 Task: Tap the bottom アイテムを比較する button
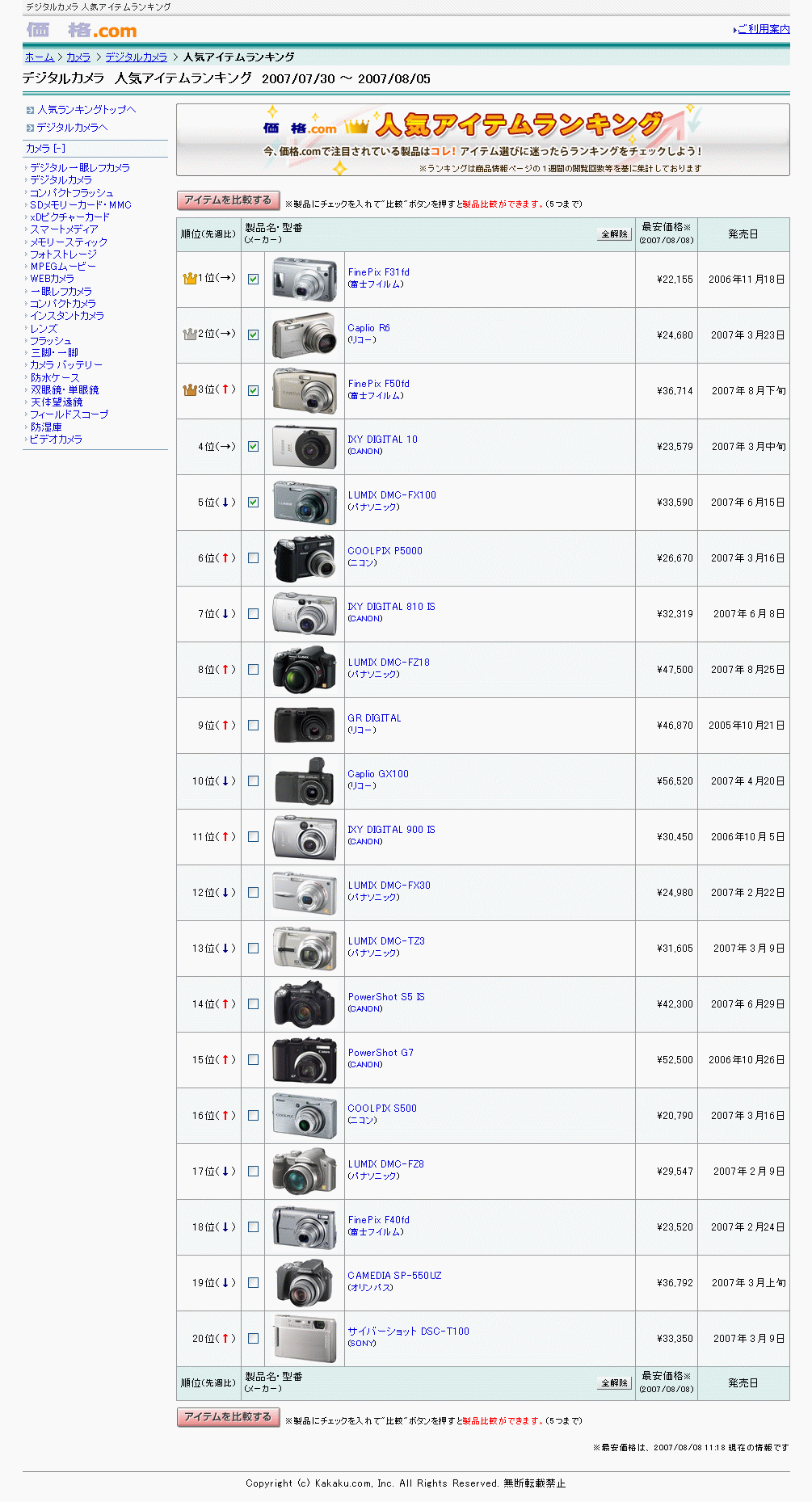(x=228, y=1417)
